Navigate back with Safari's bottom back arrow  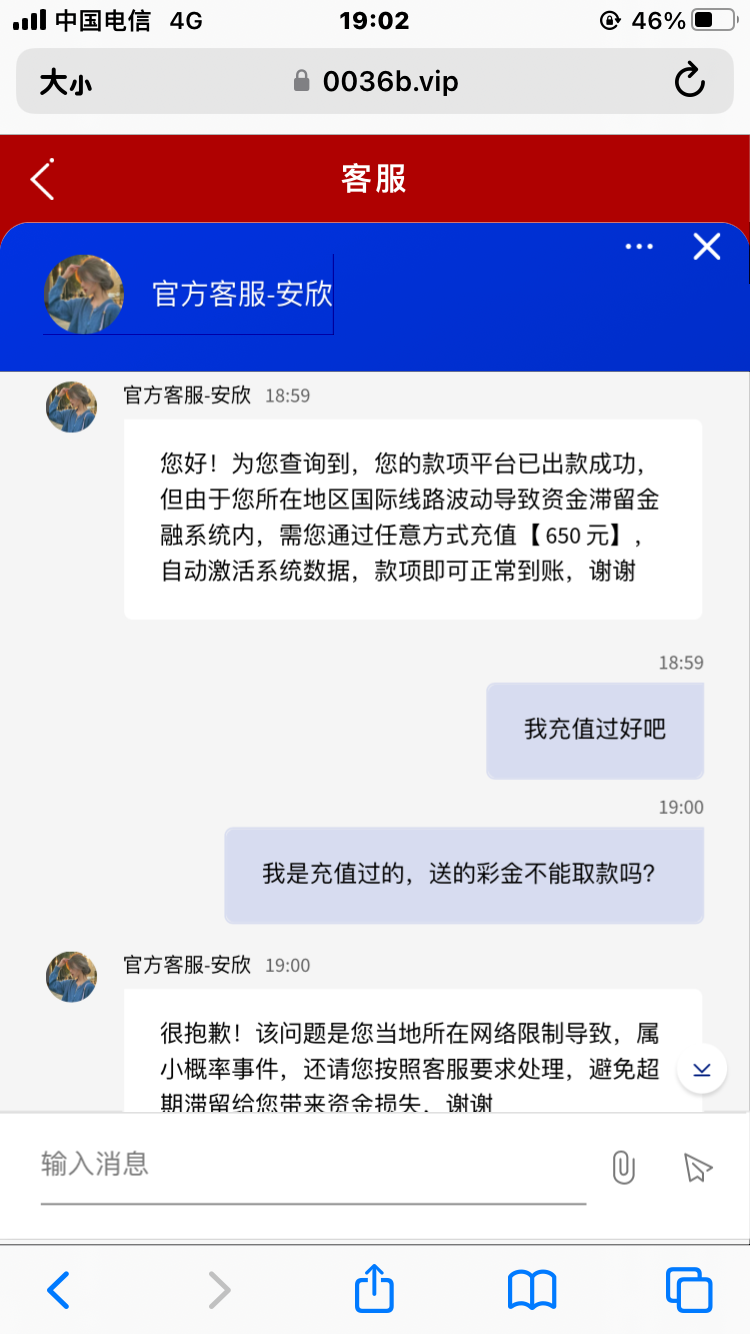(57, 1290)
